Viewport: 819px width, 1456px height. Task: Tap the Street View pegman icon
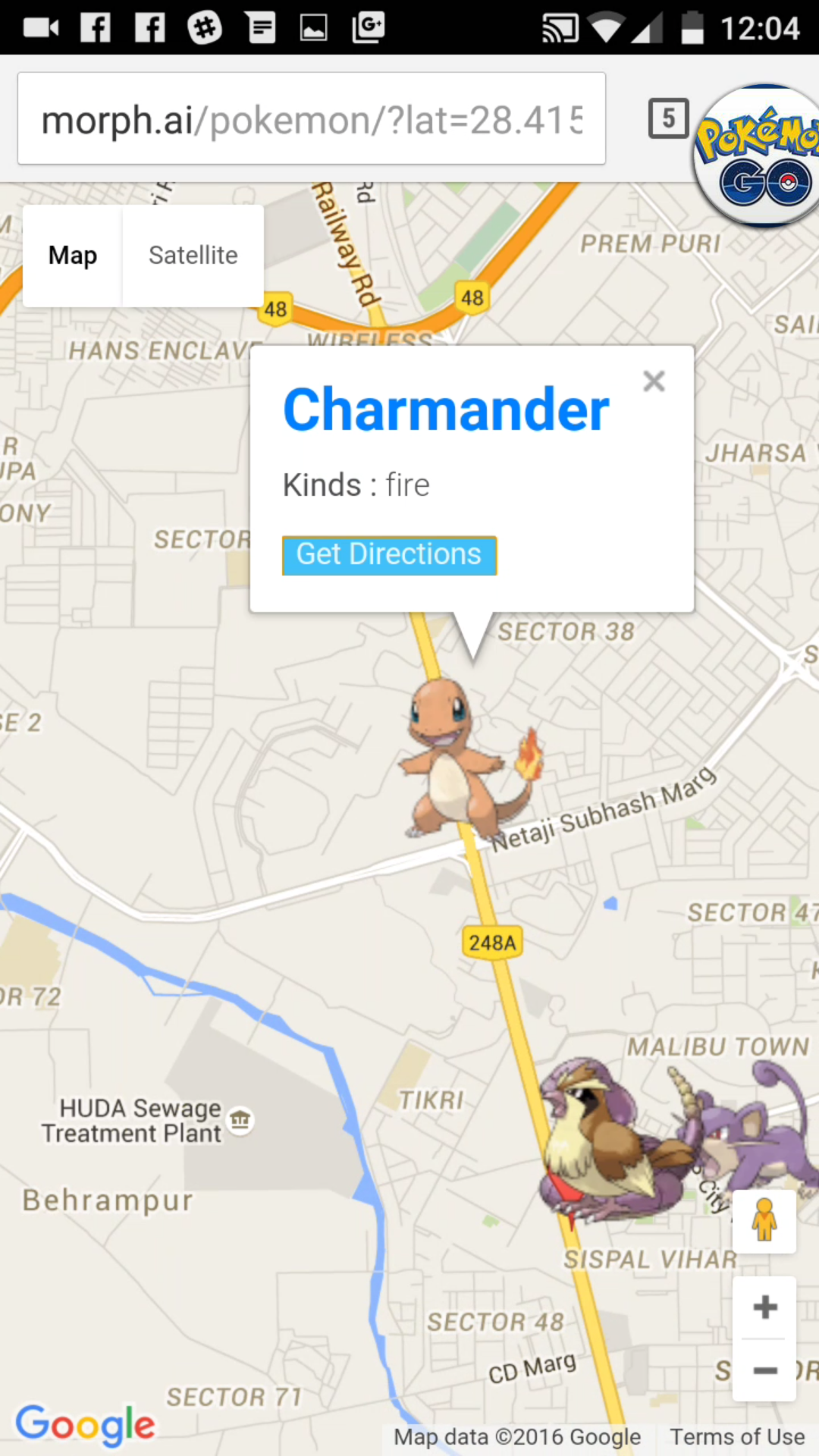(764, 1221)
